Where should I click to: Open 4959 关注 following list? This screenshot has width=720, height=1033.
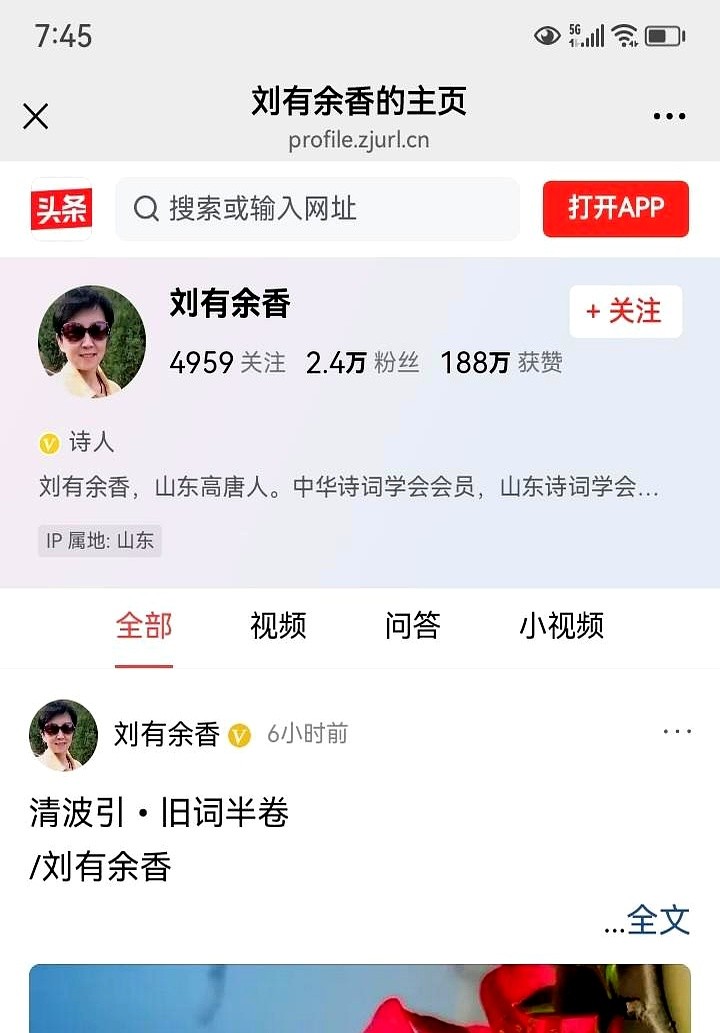tap(227, 362)
